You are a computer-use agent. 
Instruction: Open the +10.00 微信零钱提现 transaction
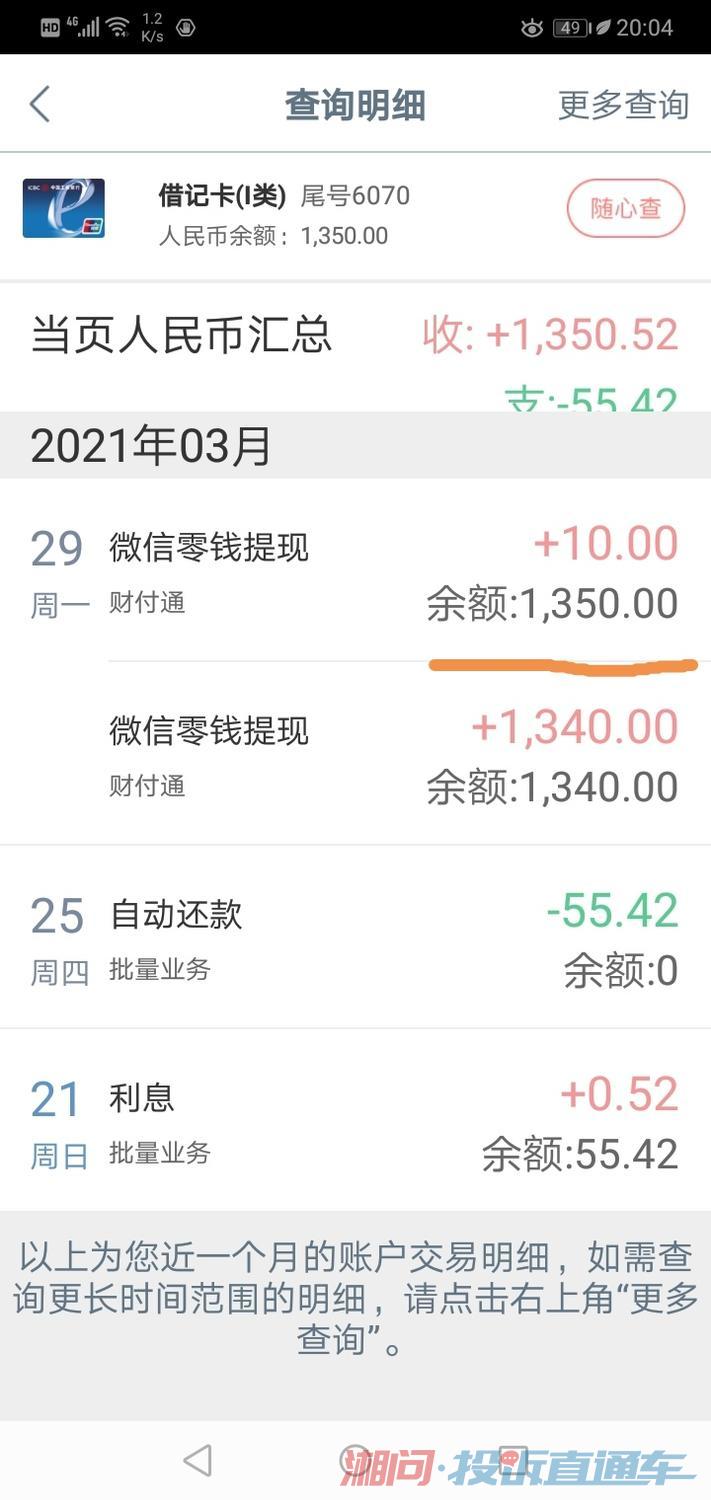pos(355,573)
